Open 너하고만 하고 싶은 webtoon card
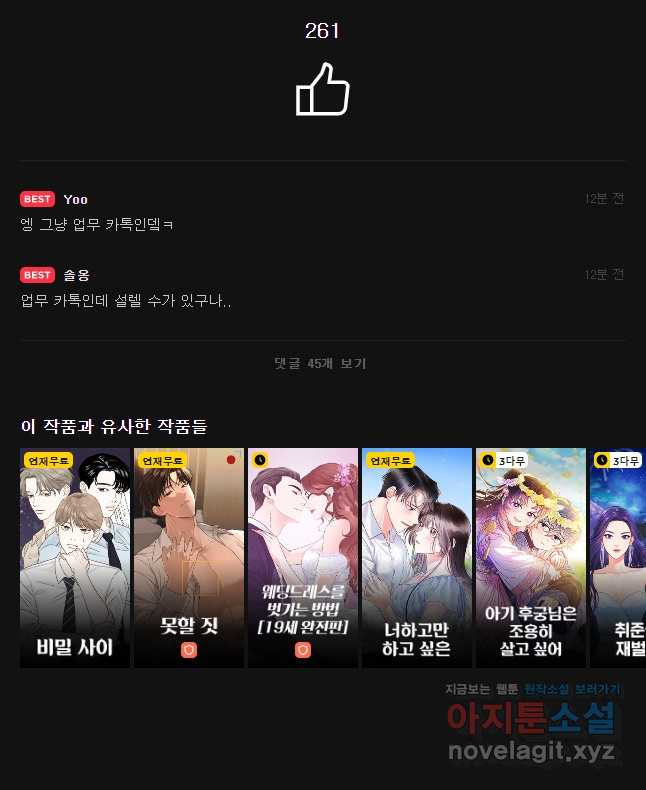This screenshot has height=790, width=646. pyautogui.click(x=417, y=557)
